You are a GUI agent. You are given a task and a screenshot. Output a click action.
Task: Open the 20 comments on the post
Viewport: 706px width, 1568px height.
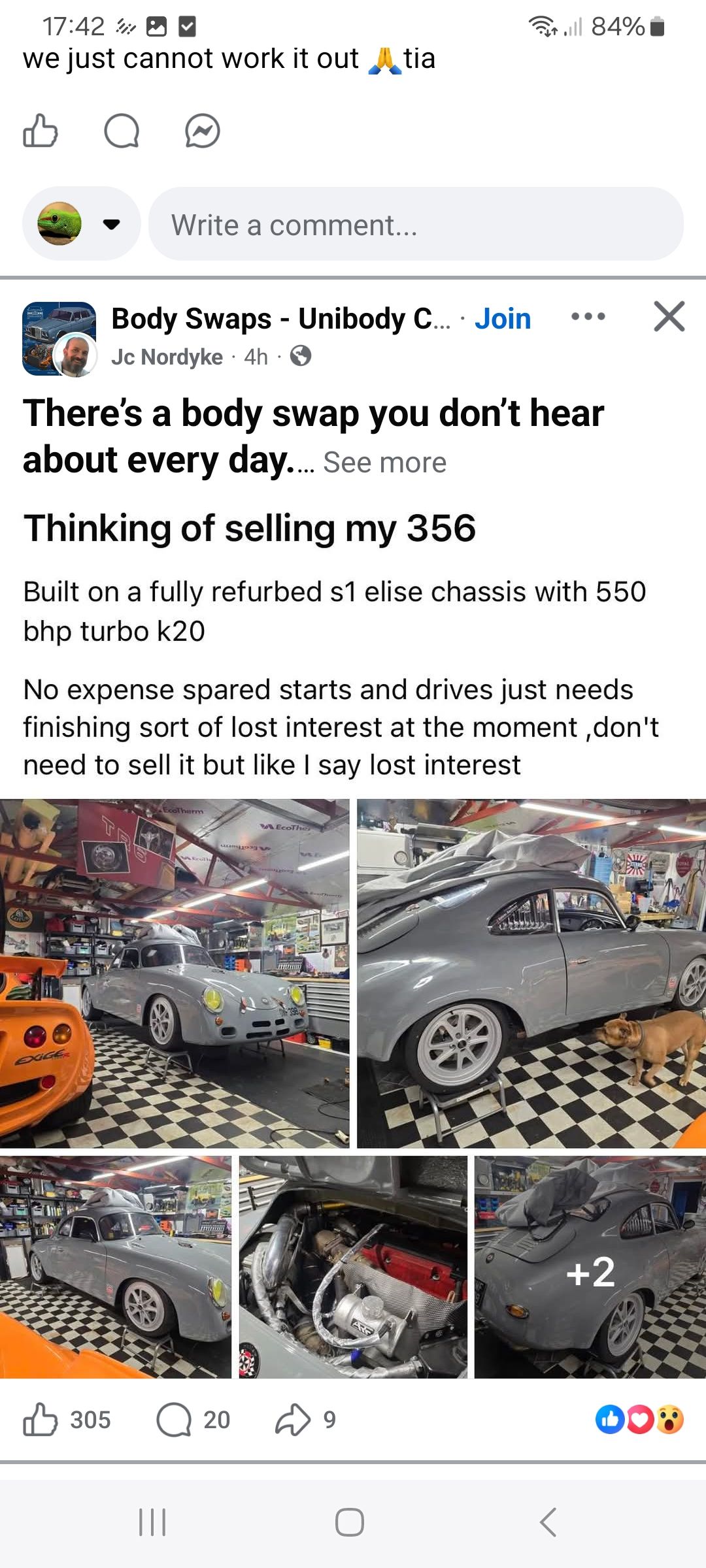[x=193, y=1420]
